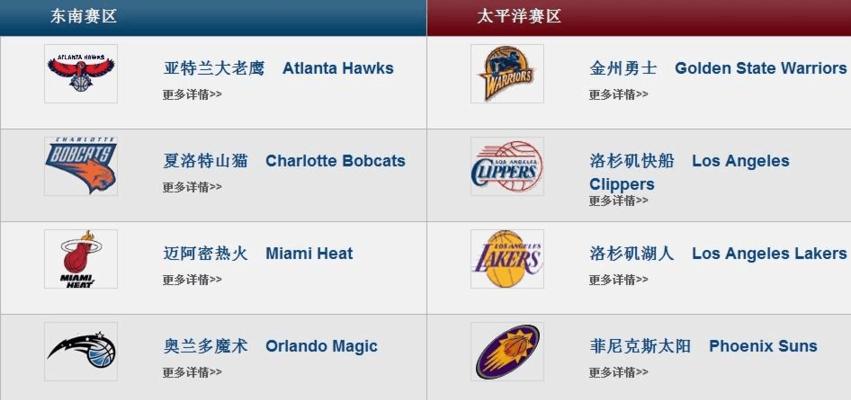Open more details for Atlanta Hawks
The width and height of the screenshot is (851, 400).
coord(192,95)
